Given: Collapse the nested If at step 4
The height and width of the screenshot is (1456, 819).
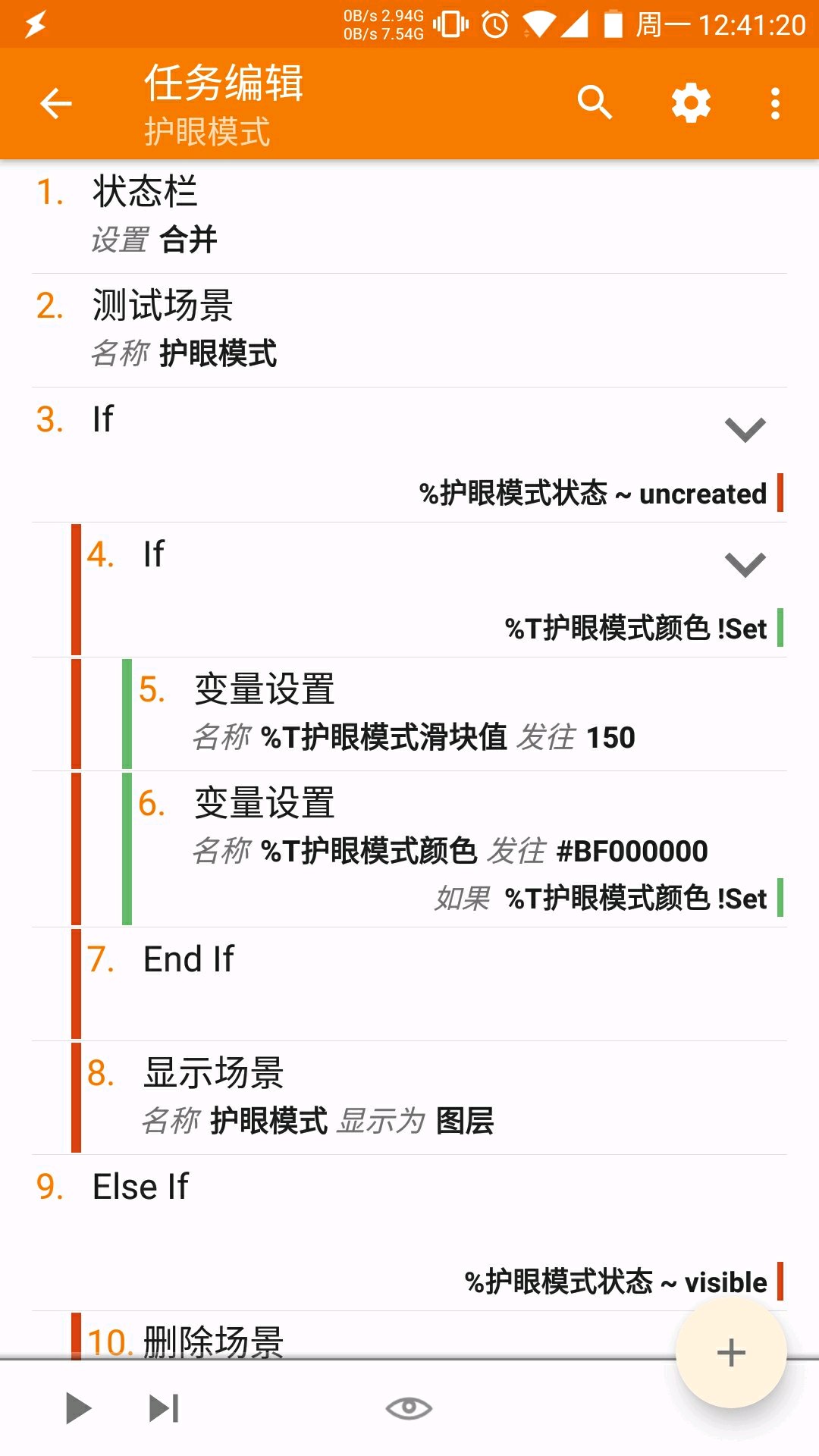Looking at the screenshot, I should [745, 564].
